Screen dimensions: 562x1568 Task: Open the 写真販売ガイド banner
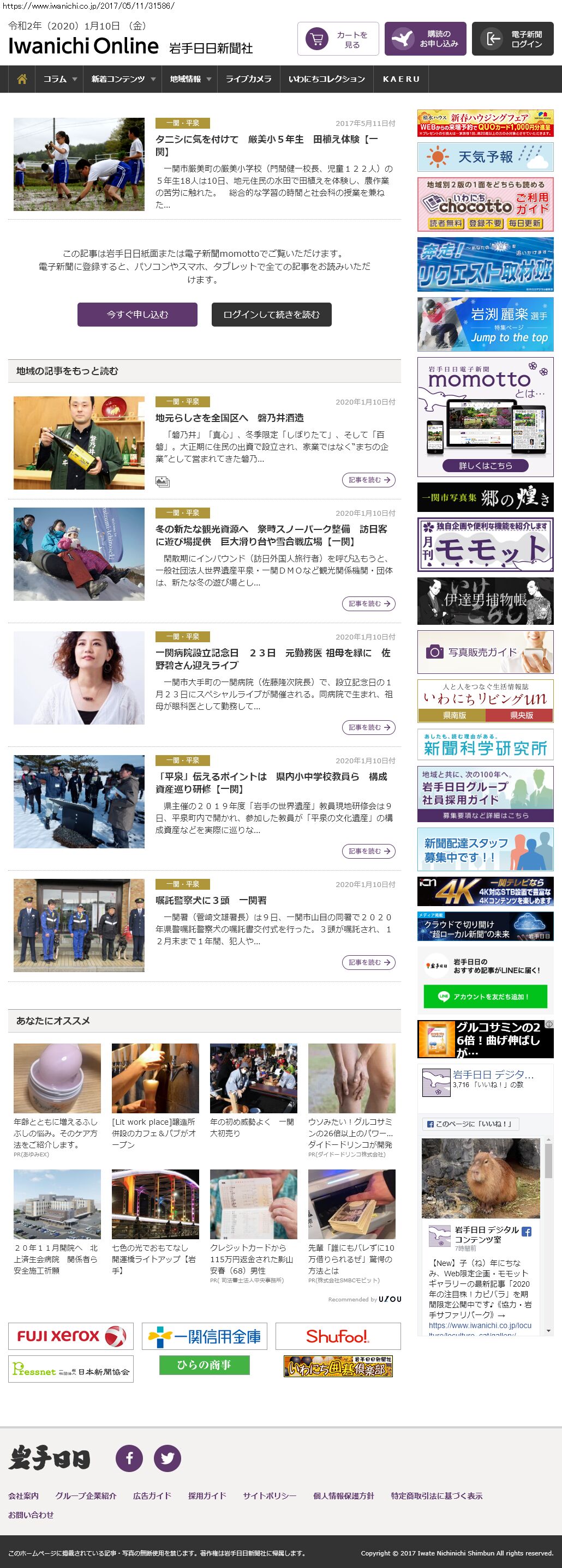485,652
